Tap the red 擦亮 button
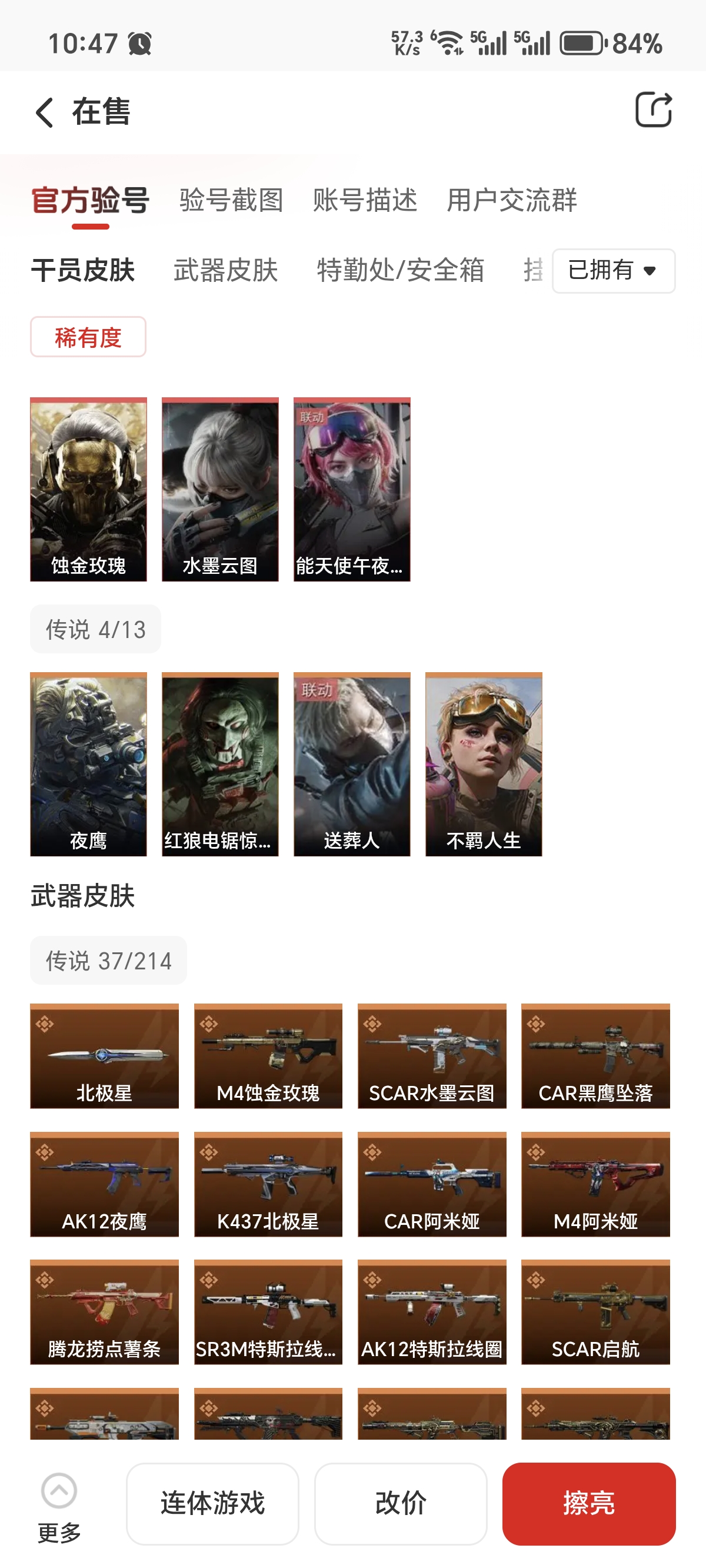Viewport: 706px width, 1568px height. (588, 1503)
